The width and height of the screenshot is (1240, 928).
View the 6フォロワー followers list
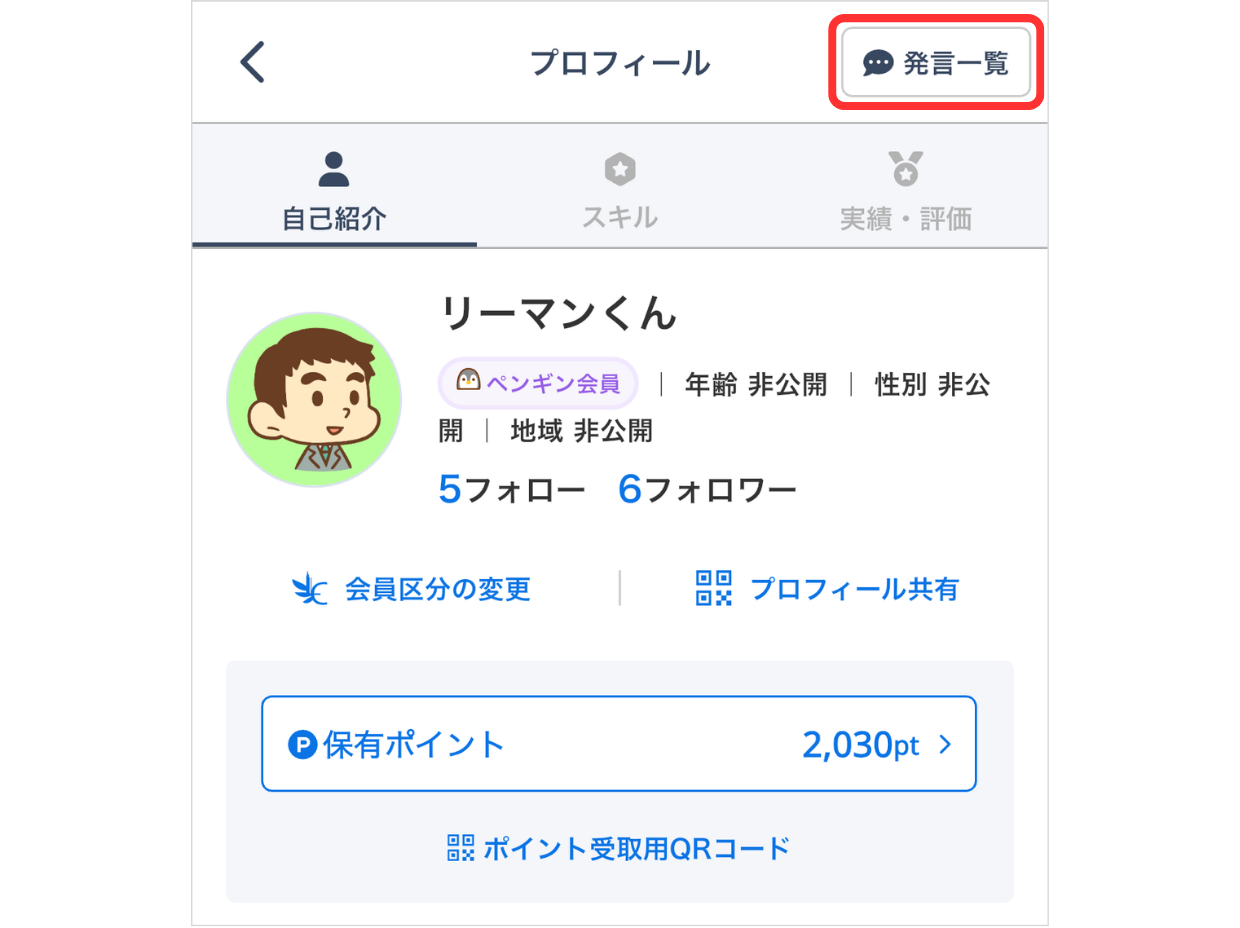[707, 490]
